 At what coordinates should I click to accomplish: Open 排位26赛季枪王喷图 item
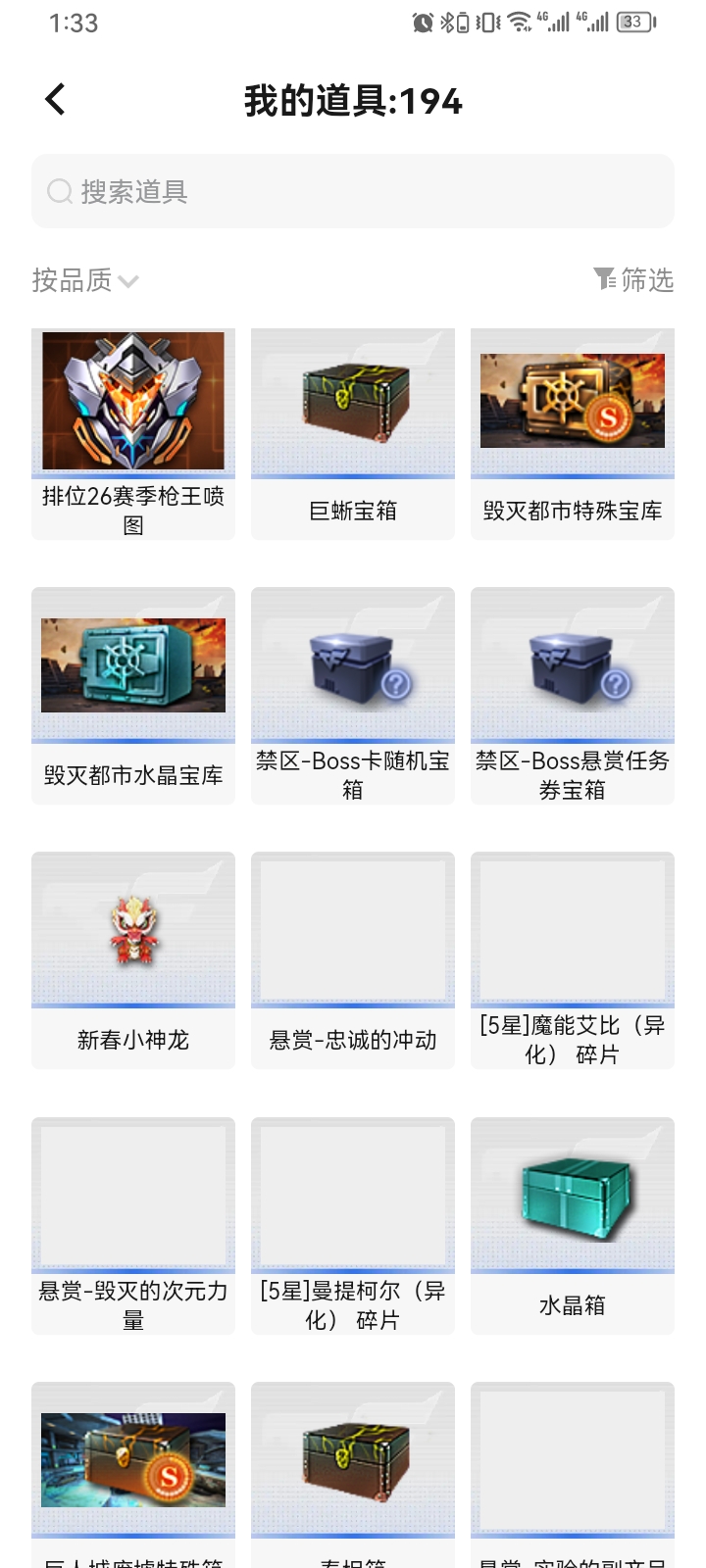pyautogui.click(x=133, y=433)
